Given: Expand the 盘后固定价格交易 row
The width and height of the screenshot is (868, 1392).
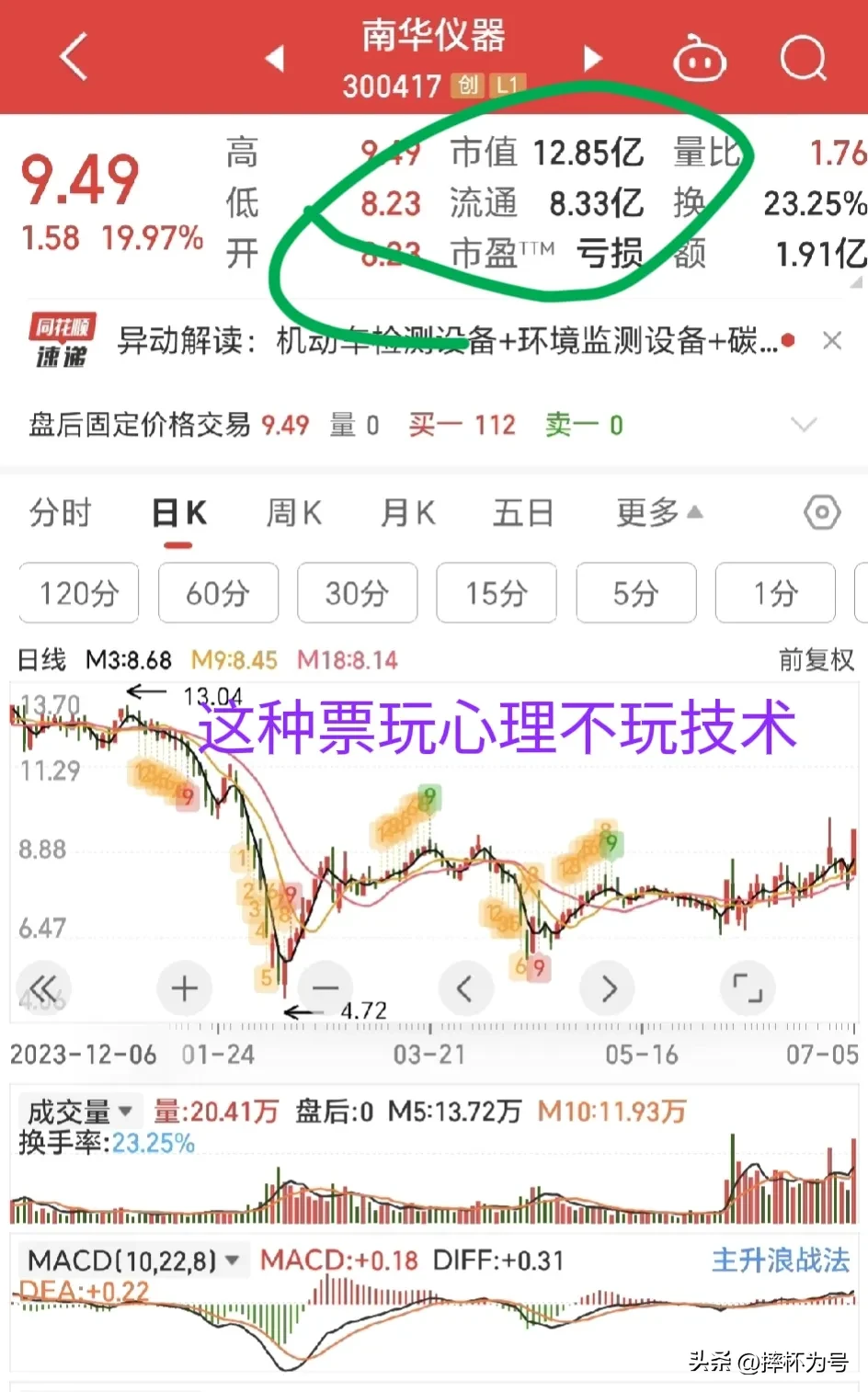Looking at the screenshot, I should pyautogui.click(x=804, y=425).
